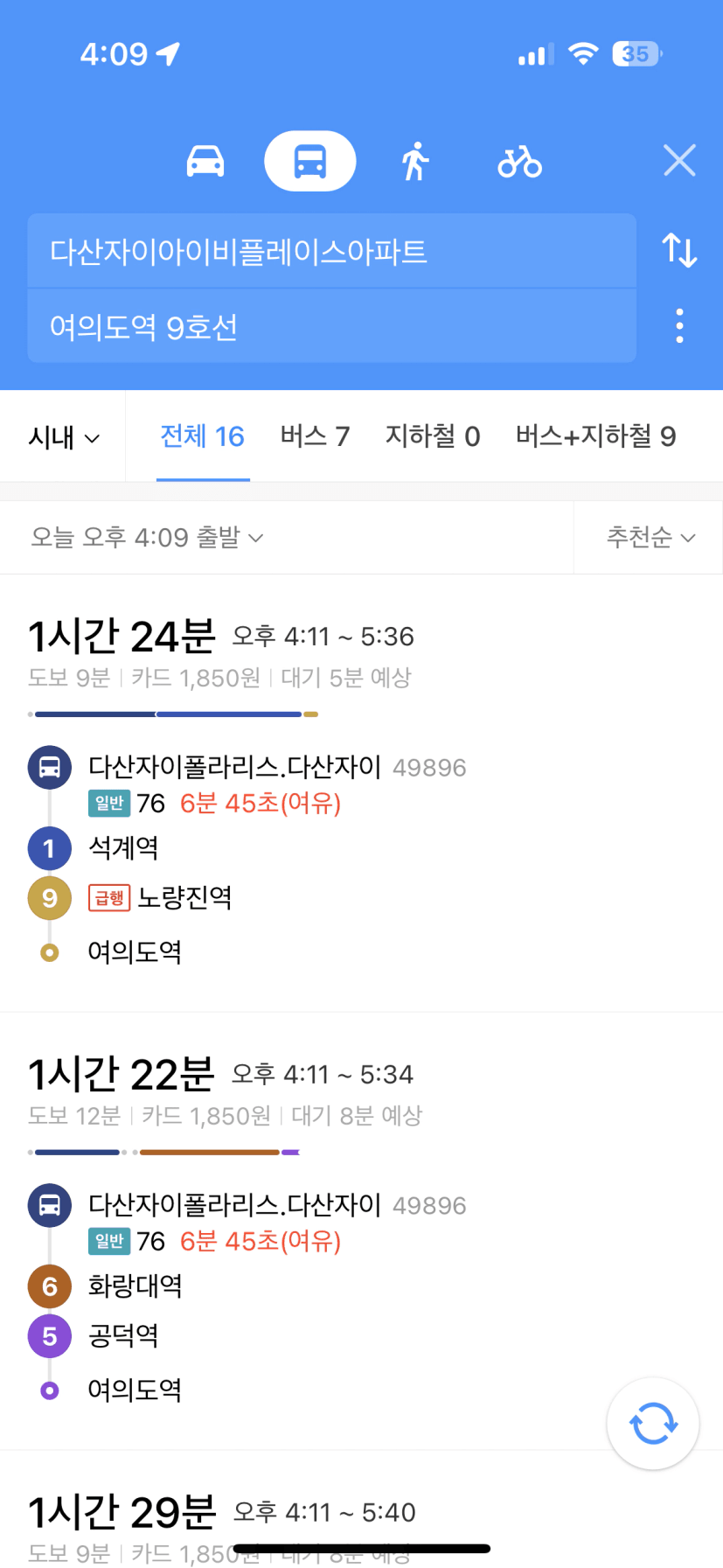Viewport: 723px width, 1568px height.
Task: Open the 1시간 29분 route option
Action: pyautogui.click(x=361, y=1510)
